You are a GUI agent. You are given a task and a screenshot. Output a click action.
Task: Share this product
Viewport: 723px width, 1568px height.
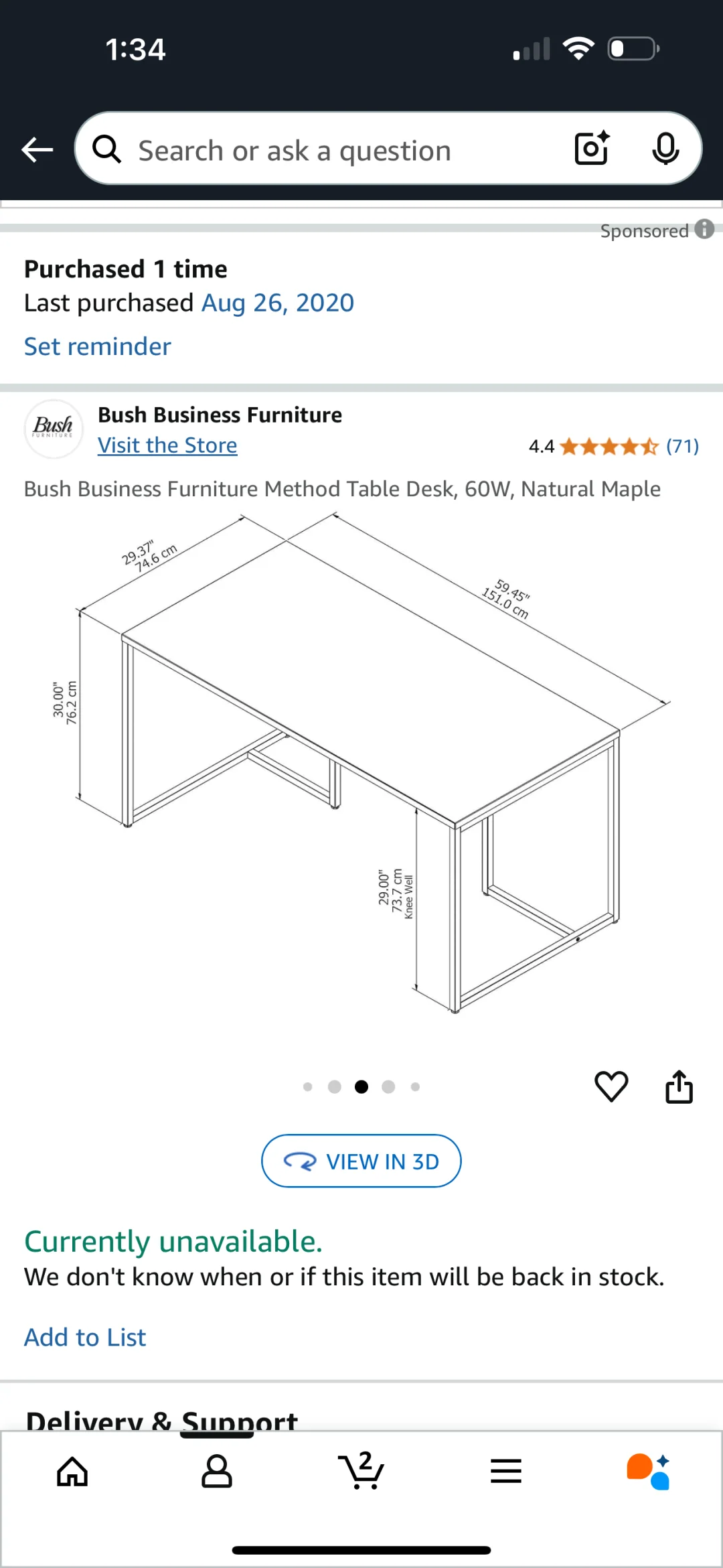[x=679, y=1086]
